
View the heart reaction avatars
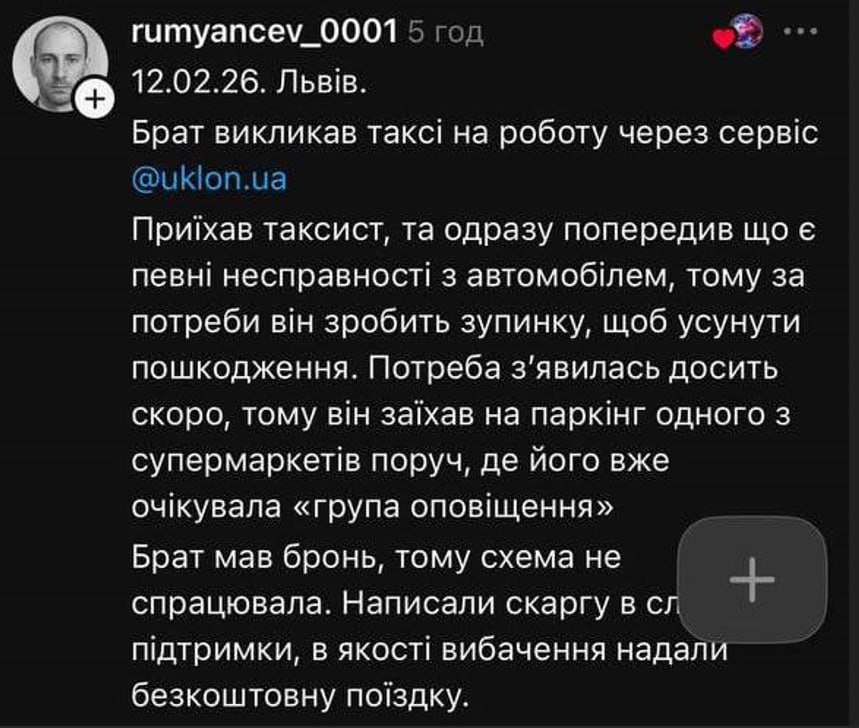pos(739,34)
